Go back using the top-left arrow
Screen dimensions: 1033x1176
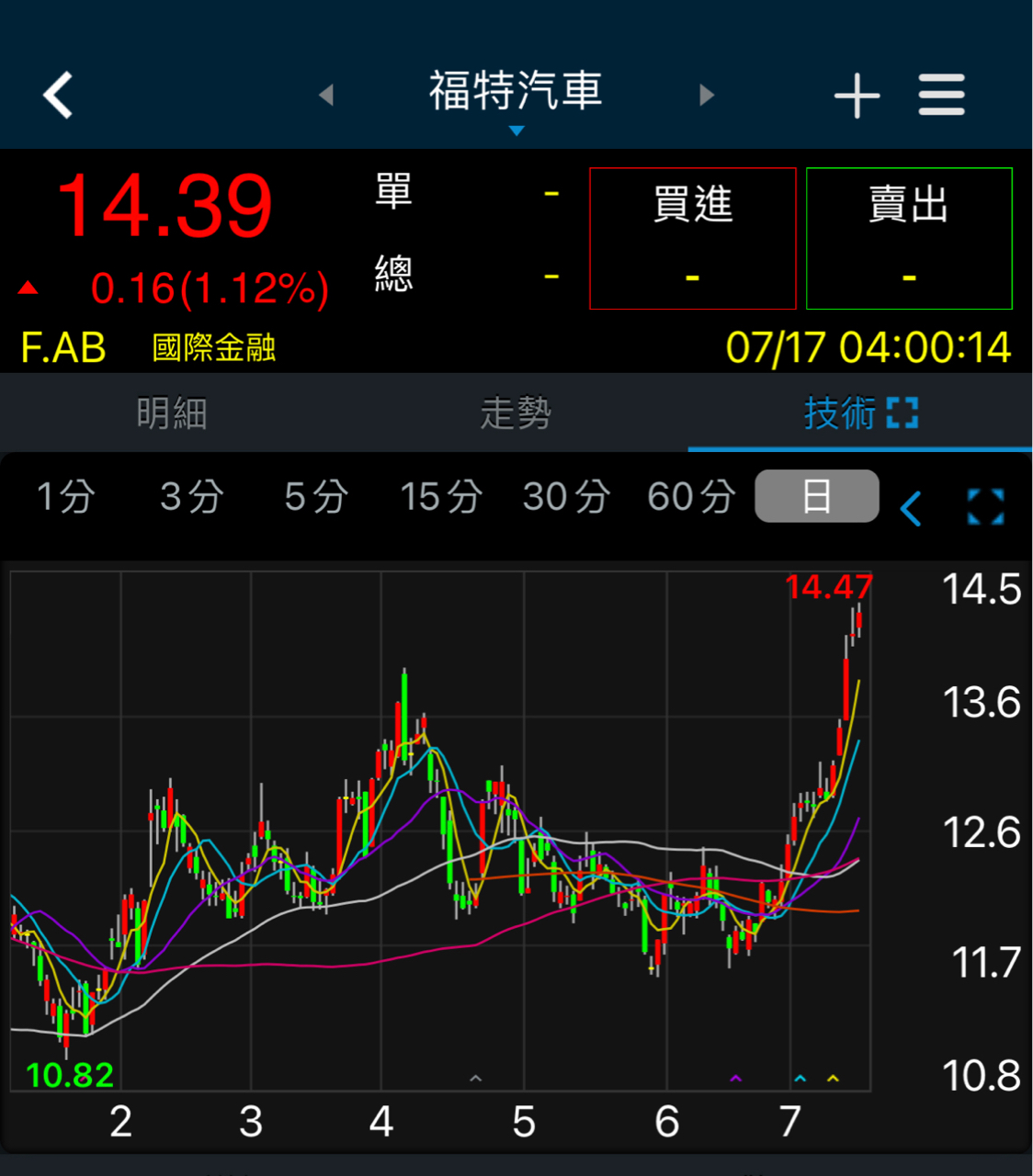(x=58, y=95)
